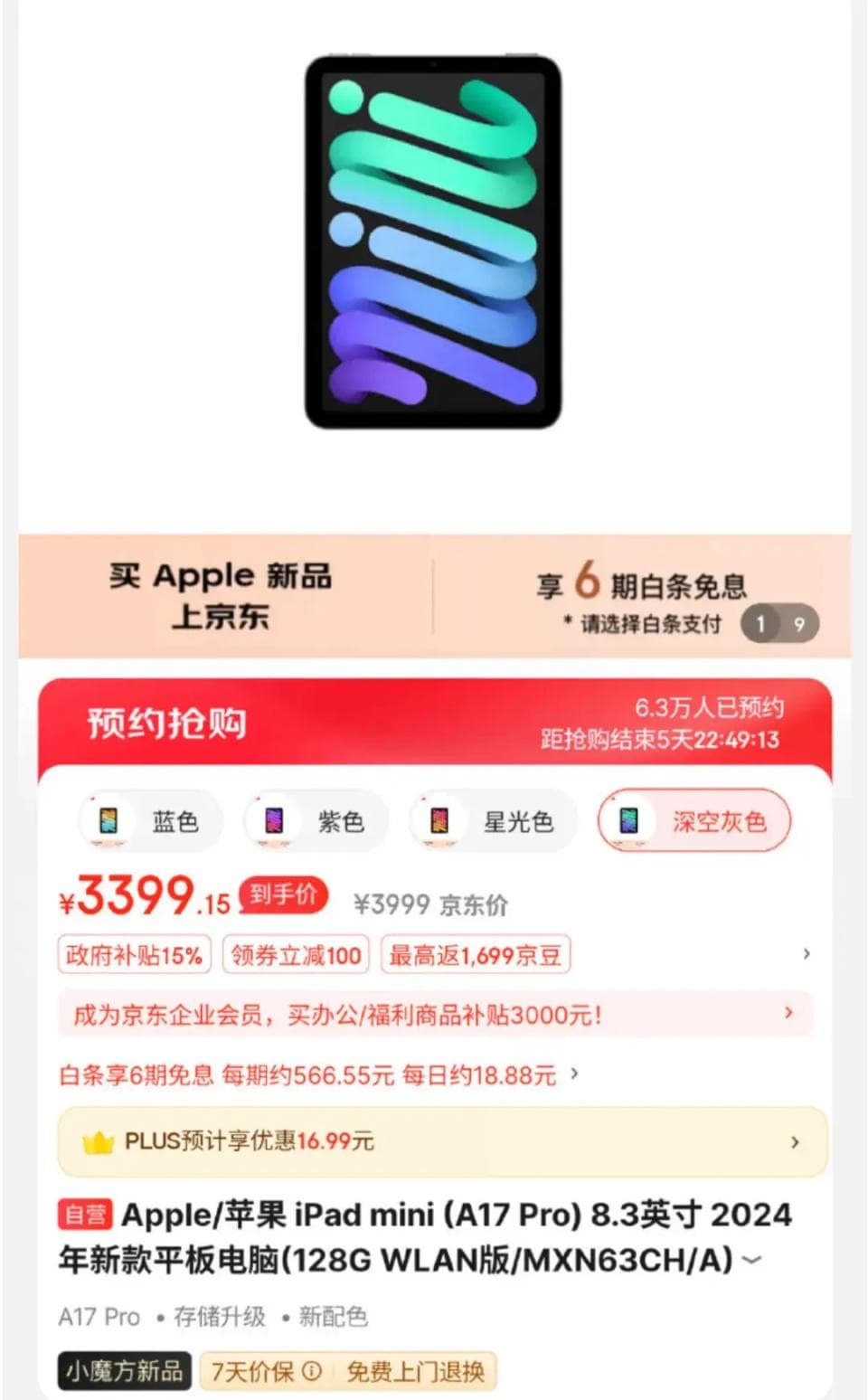Select the 深空灰色 color chip

(x=694, y=821)
